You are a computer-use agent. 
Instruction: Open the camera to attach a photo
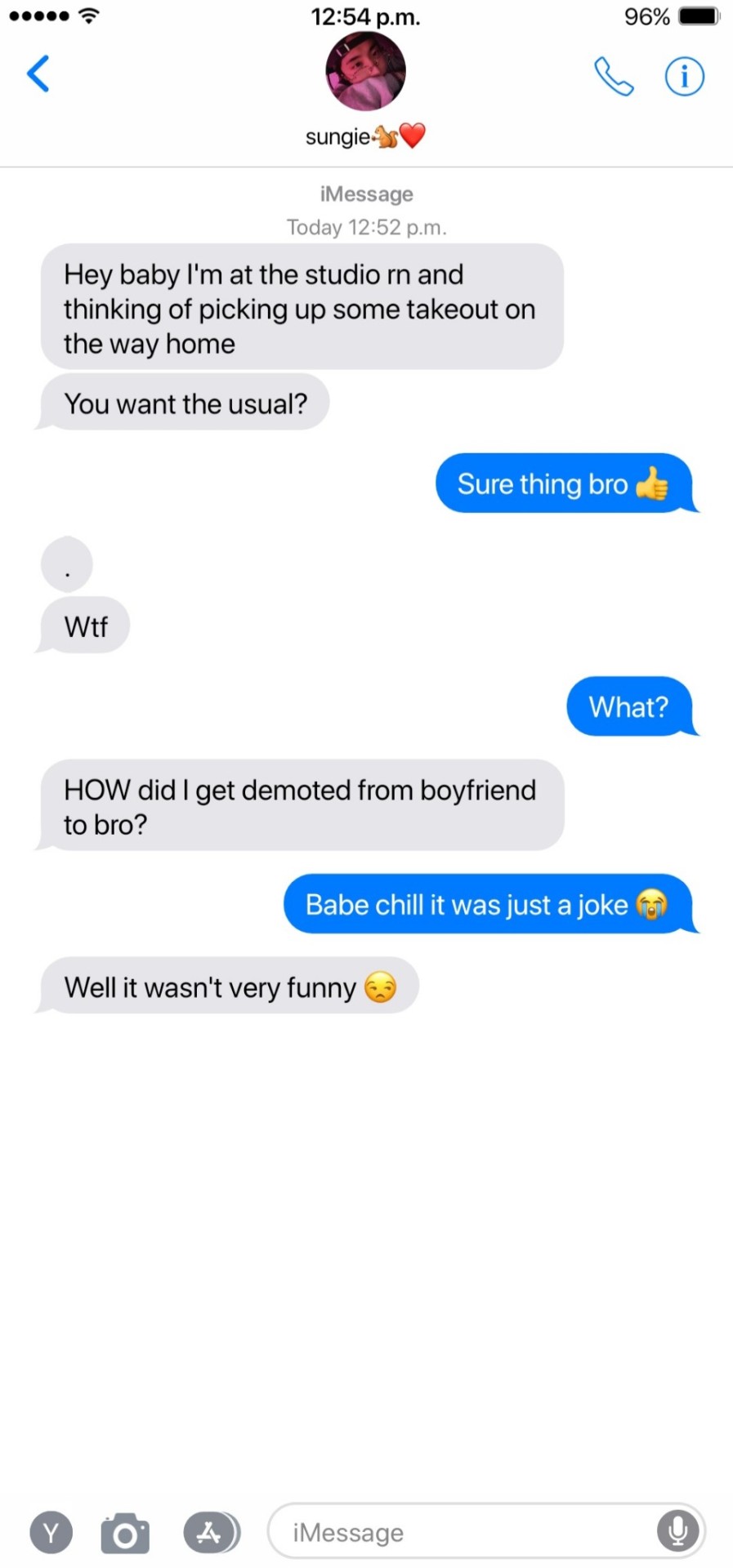point(125,1533)
